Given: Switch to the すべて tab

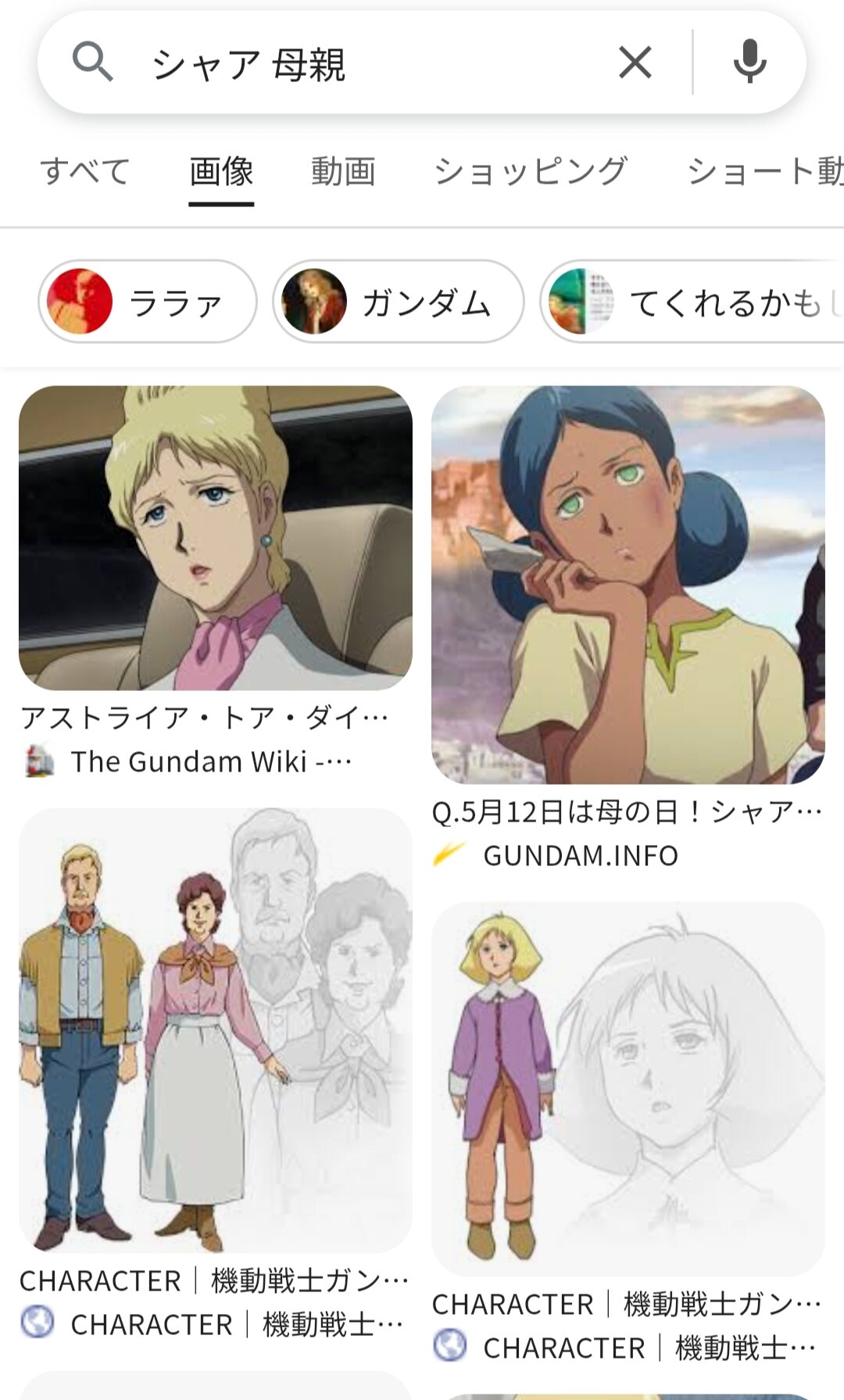Looking at the screenshot, I should (85, 171).
